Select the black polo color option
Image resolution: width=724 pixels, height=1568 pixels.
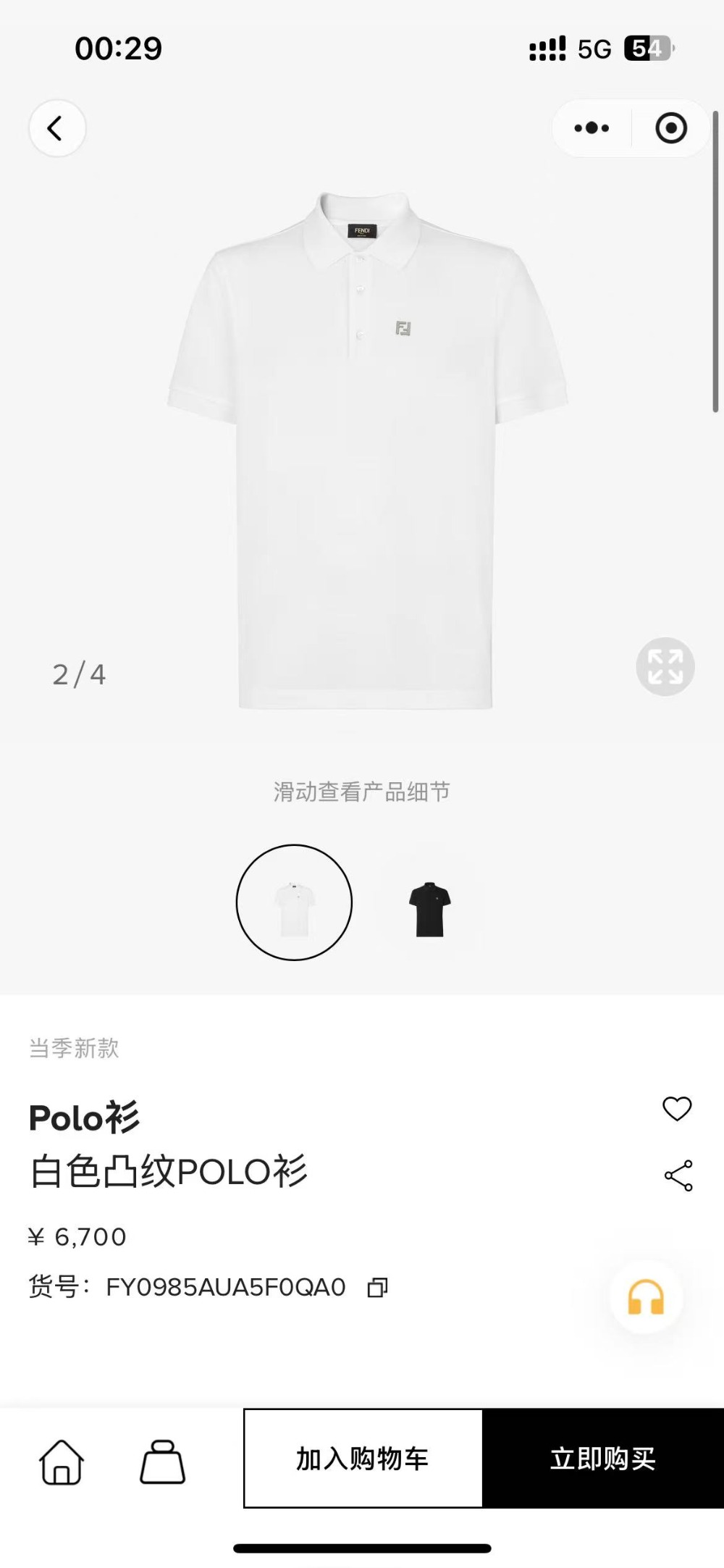click(429, 910)
